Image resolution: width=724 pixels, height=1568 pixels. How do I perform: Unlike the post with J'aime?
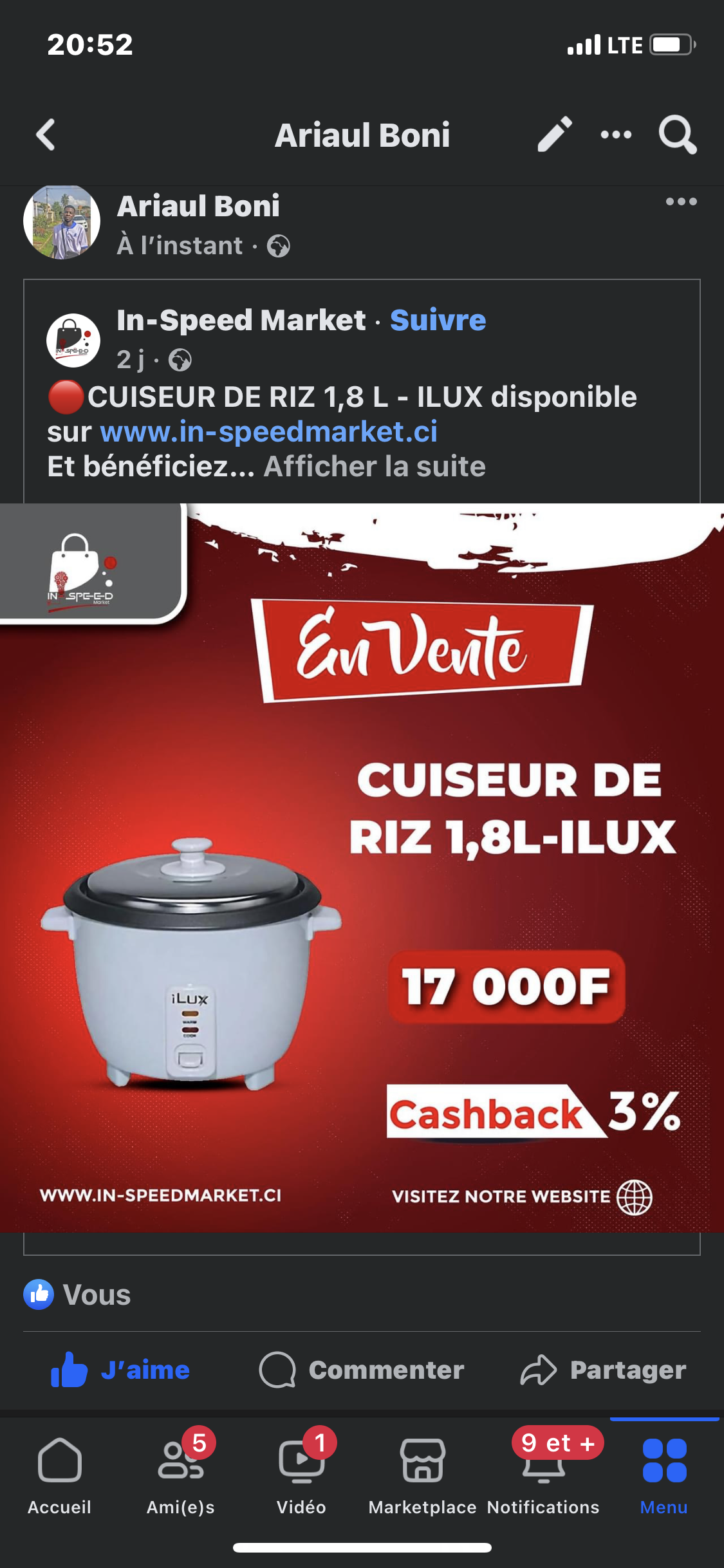[x=120, y=1370]
